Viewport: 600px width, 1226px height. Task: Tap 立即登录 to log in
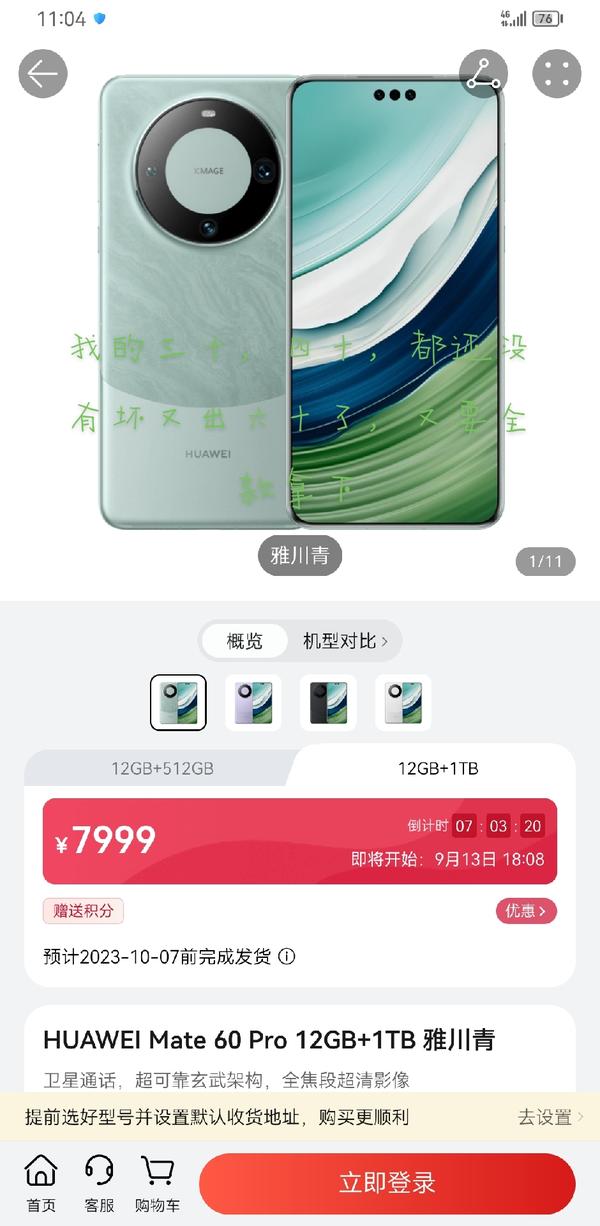point(387,1183)
